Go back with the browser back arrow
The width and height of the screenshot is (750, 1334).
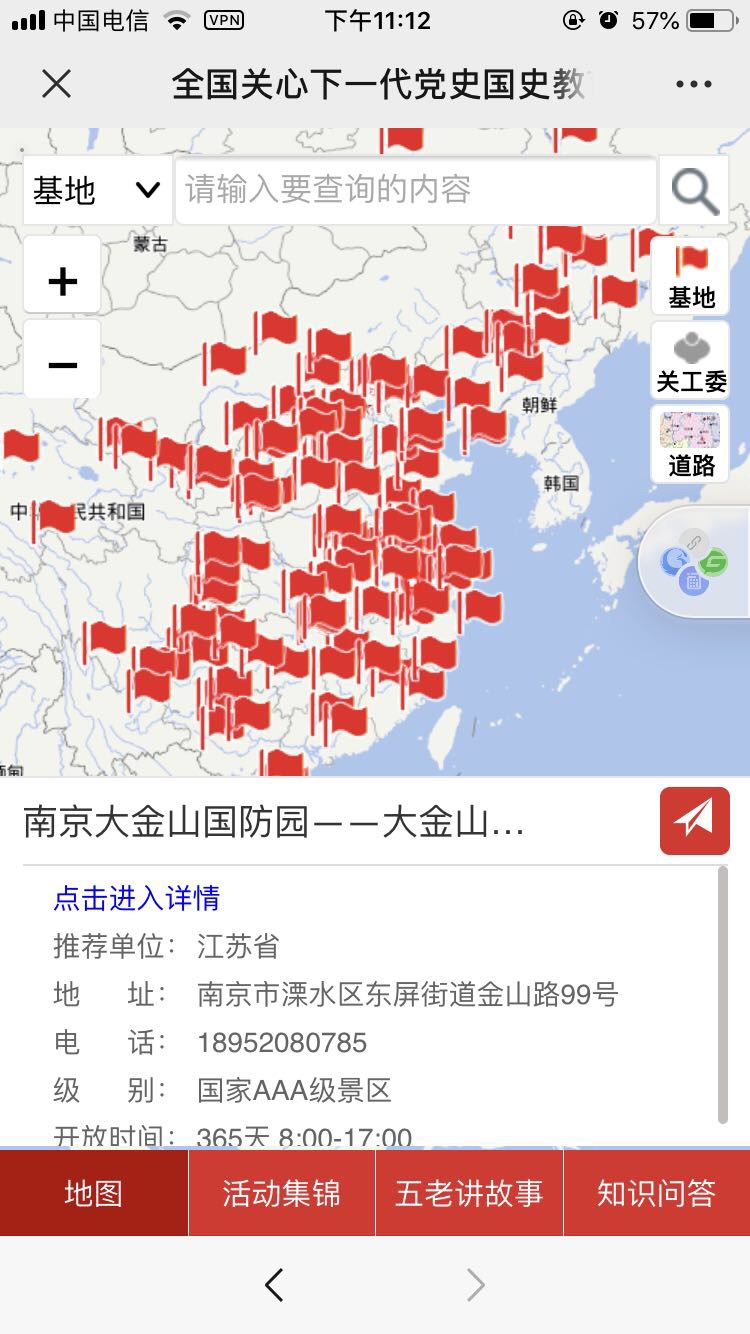[274, 1285]
